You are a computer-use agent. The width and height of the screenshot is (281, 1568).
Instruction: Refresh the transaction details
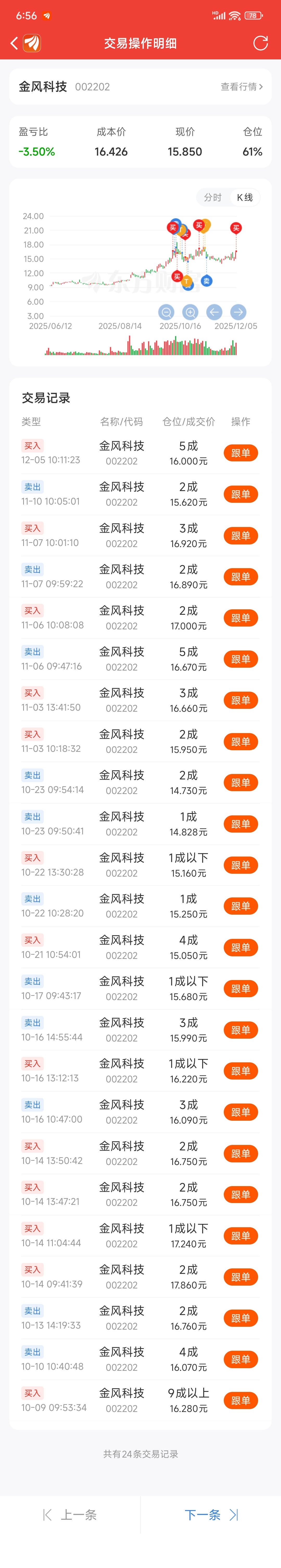pos(260,43)
